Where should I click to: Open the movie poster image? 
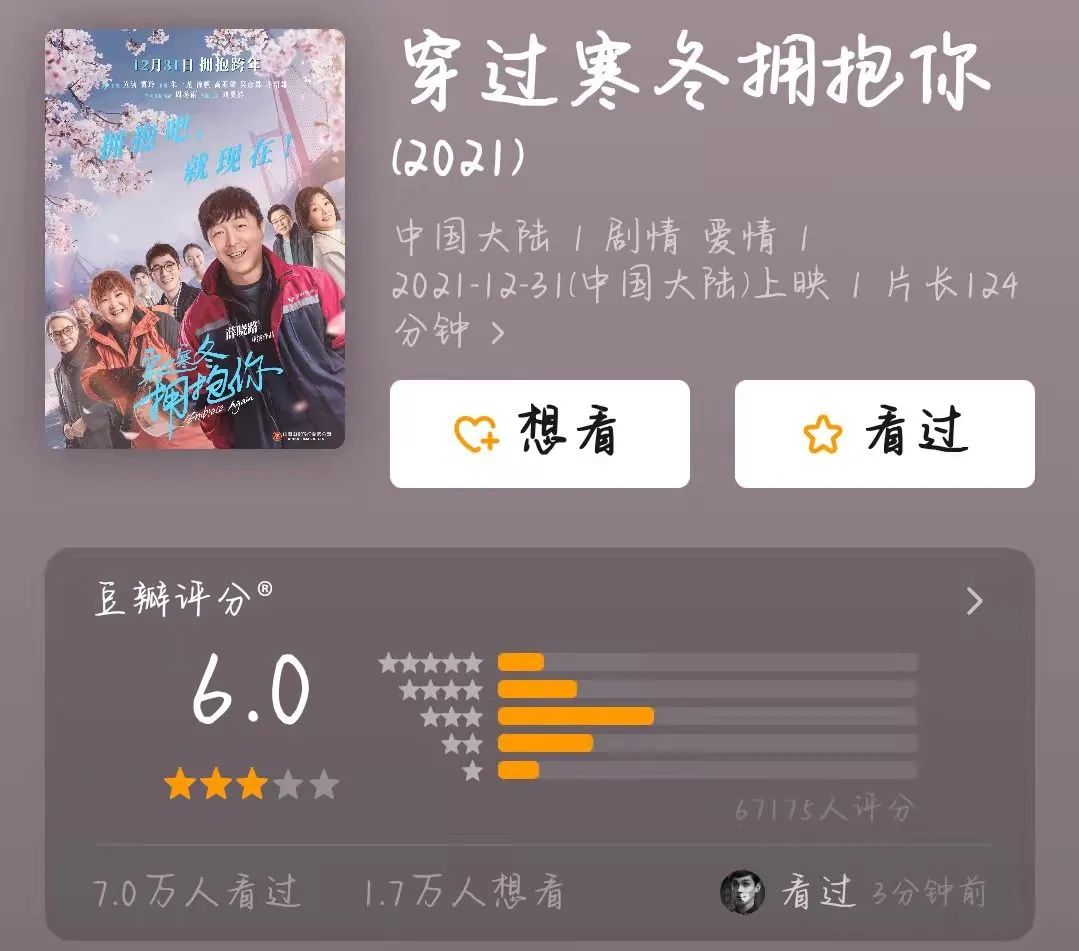[194, 238]
